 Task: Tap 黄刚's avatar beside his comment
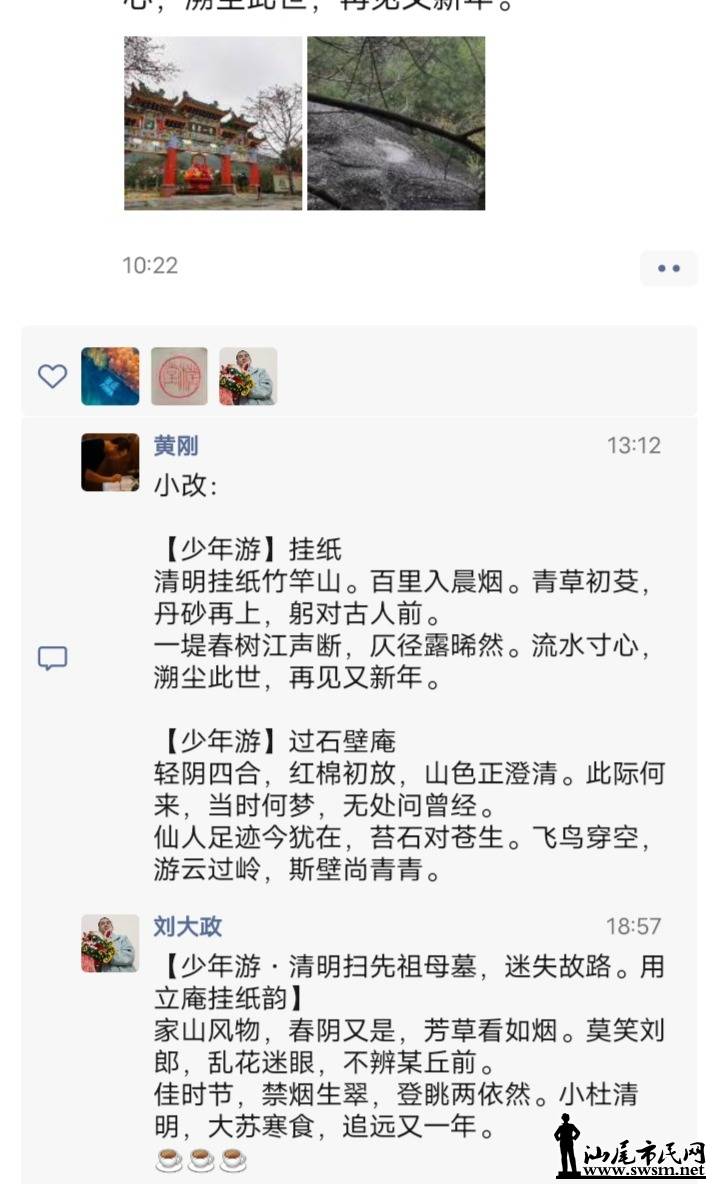(110, 462)
